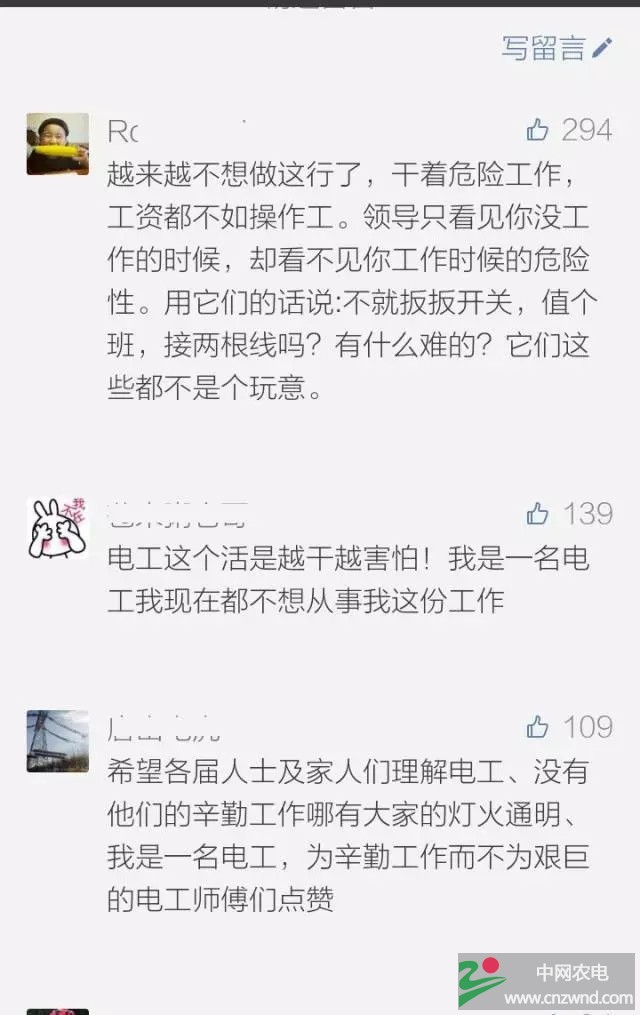Like the comment with 139 likes
This screenshot has height=1015, width=640.
click(538, 514)
